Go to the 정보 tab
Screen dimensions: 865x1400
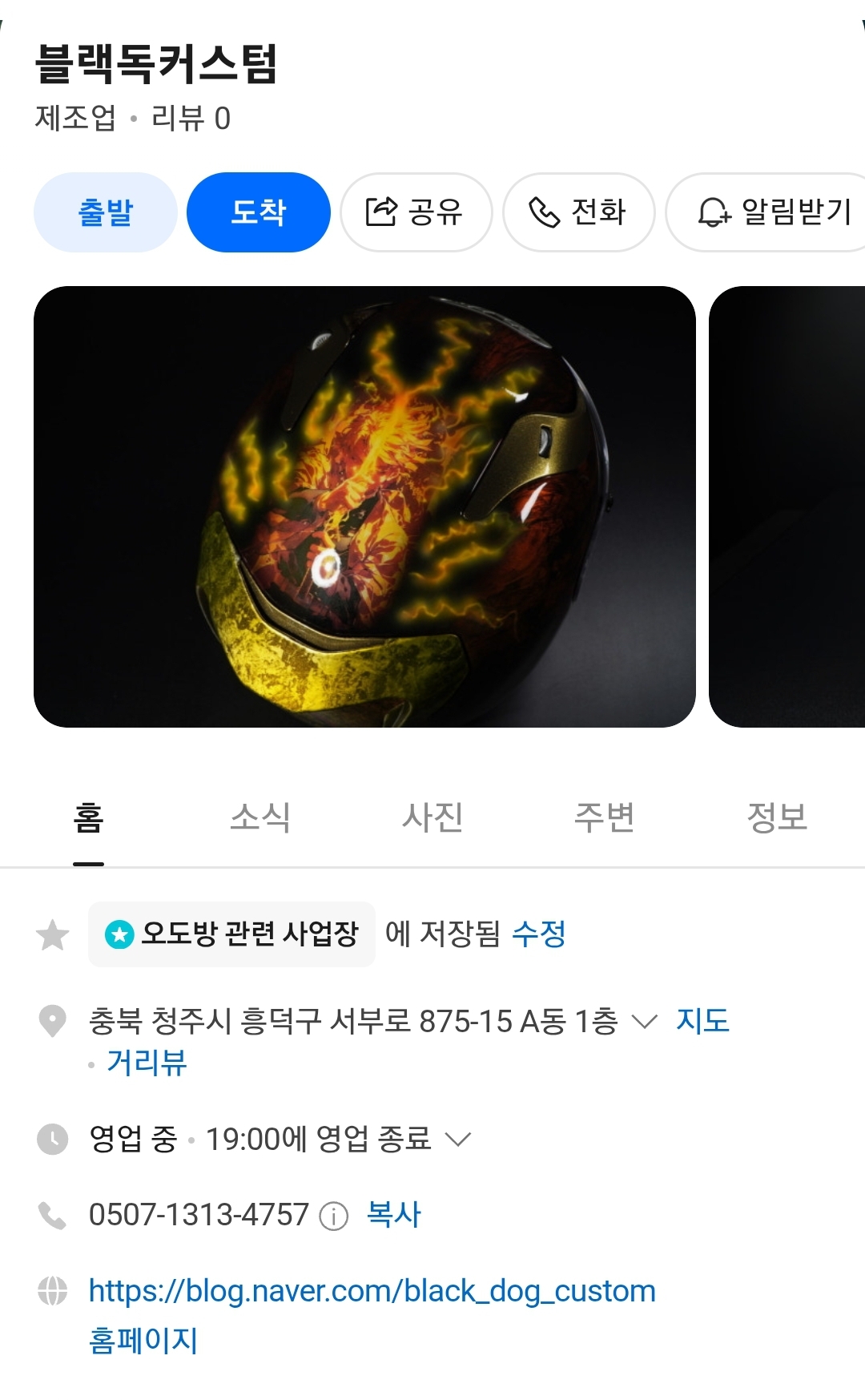(777, 818)
